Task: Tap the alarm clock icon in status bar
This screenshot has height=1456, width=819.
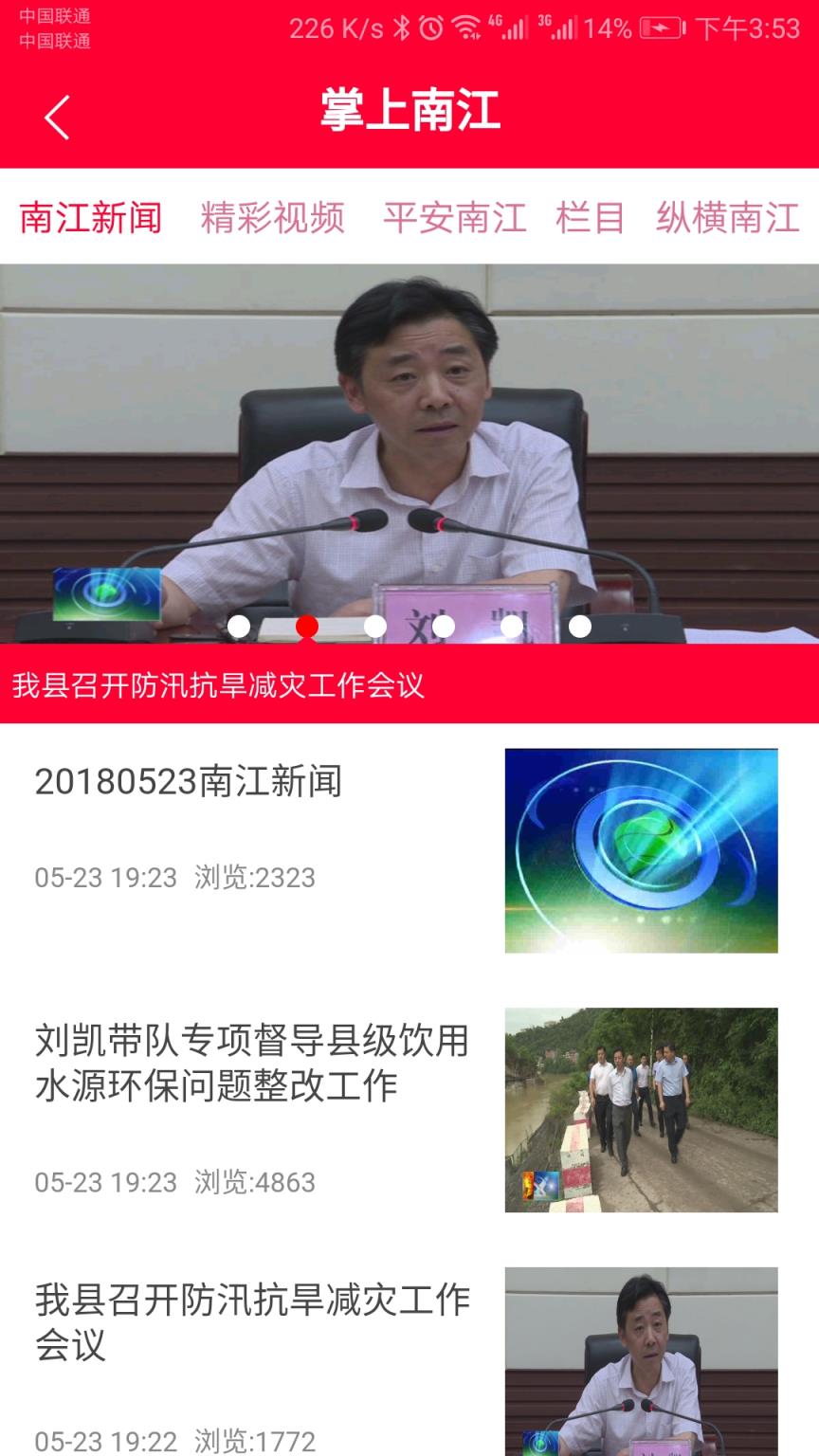Action: pyautogui.click(x=431, y=28)
